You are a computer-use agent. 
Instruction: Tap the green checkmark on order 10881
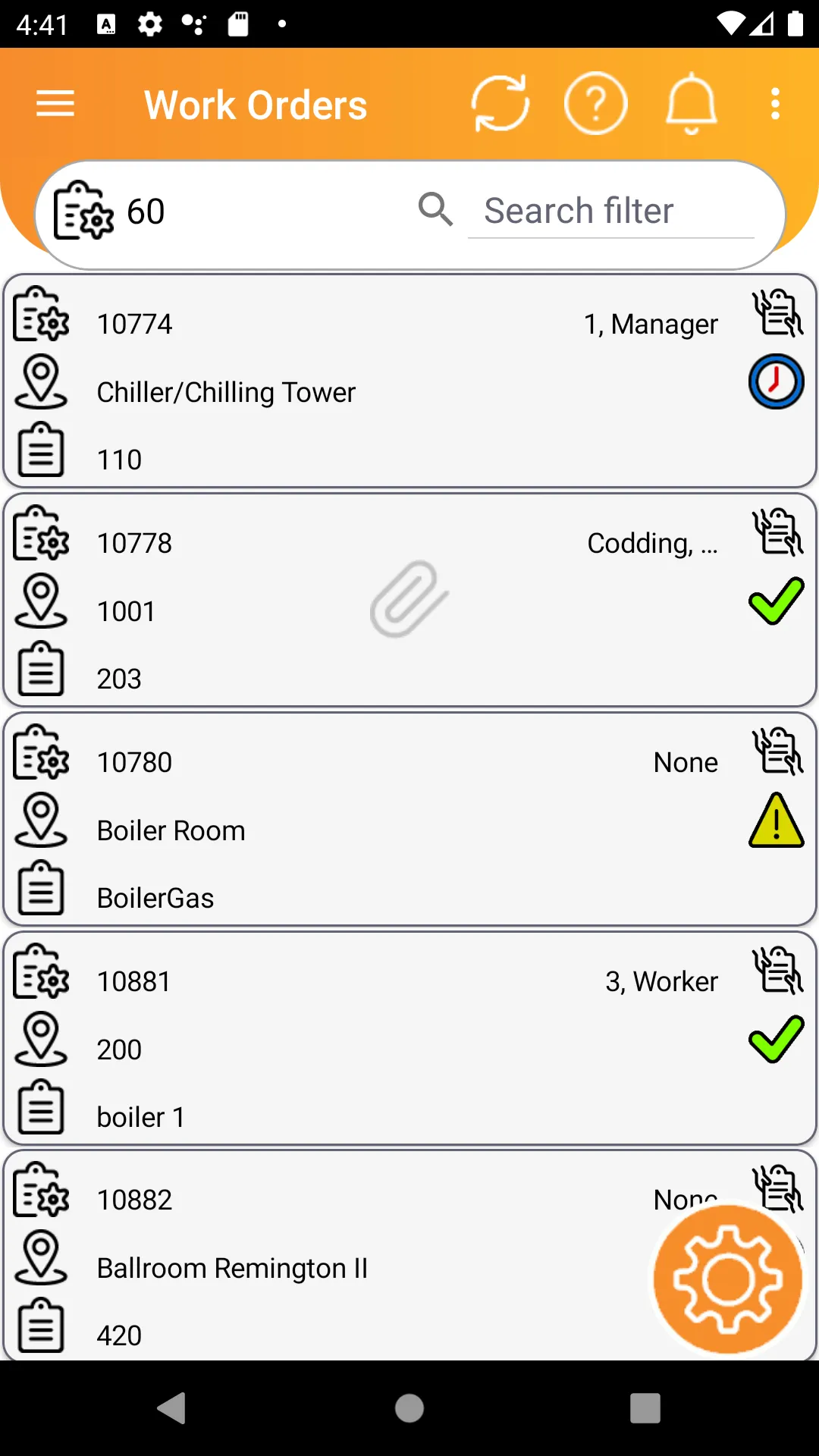[777, 1039]
